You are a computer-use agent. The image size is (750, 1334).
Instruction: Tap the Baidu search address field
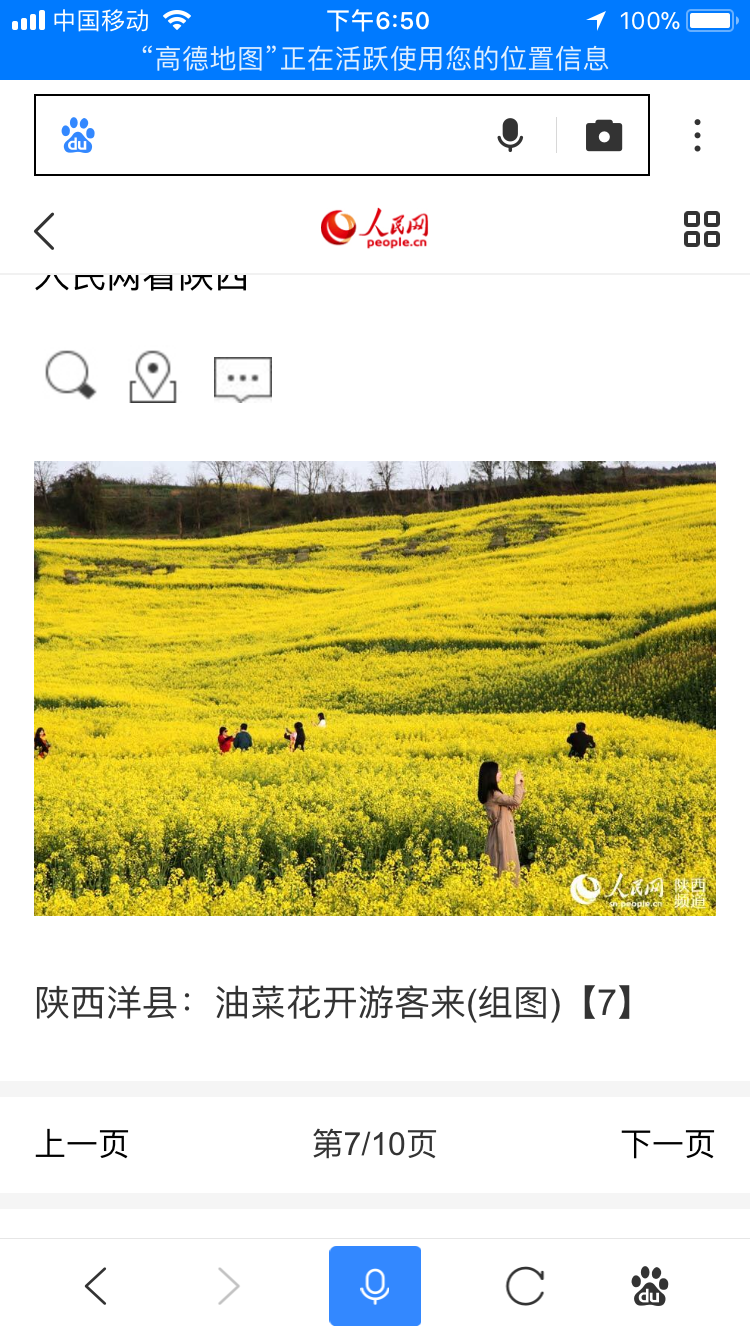tap(290, 135)
